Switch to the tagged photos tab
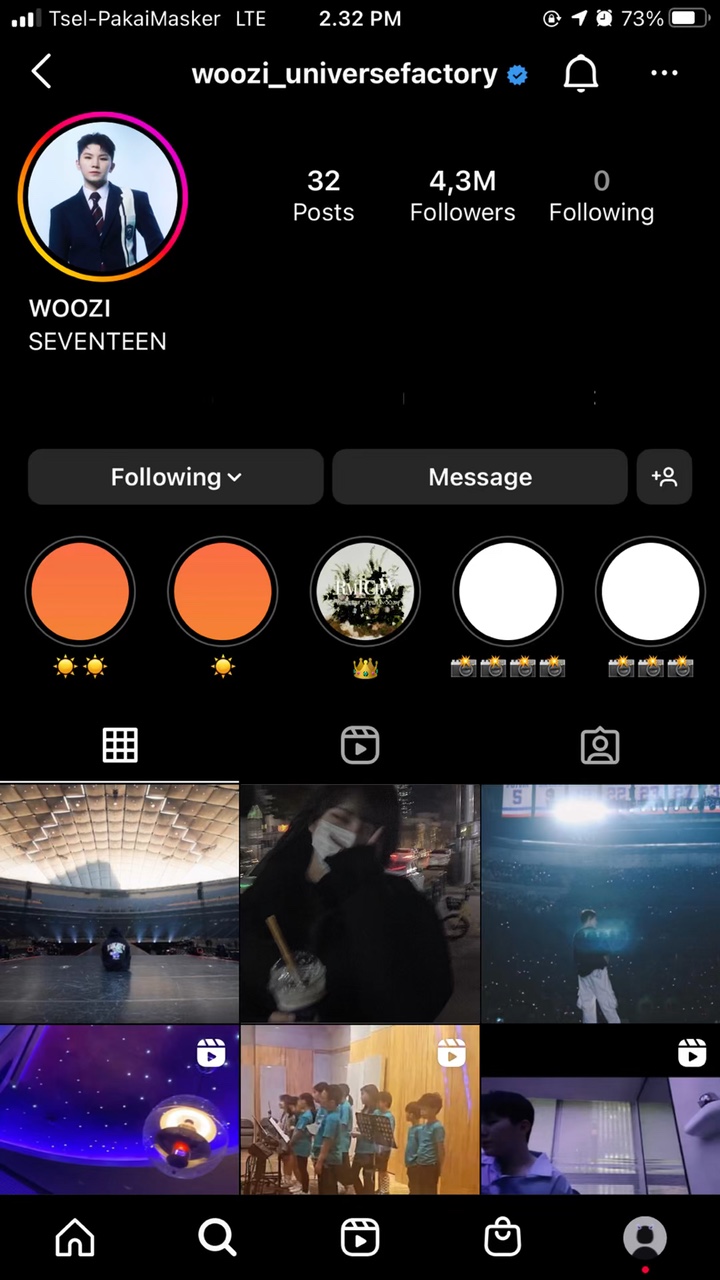Screen dimensions: 720x1280 coord(600,745)
